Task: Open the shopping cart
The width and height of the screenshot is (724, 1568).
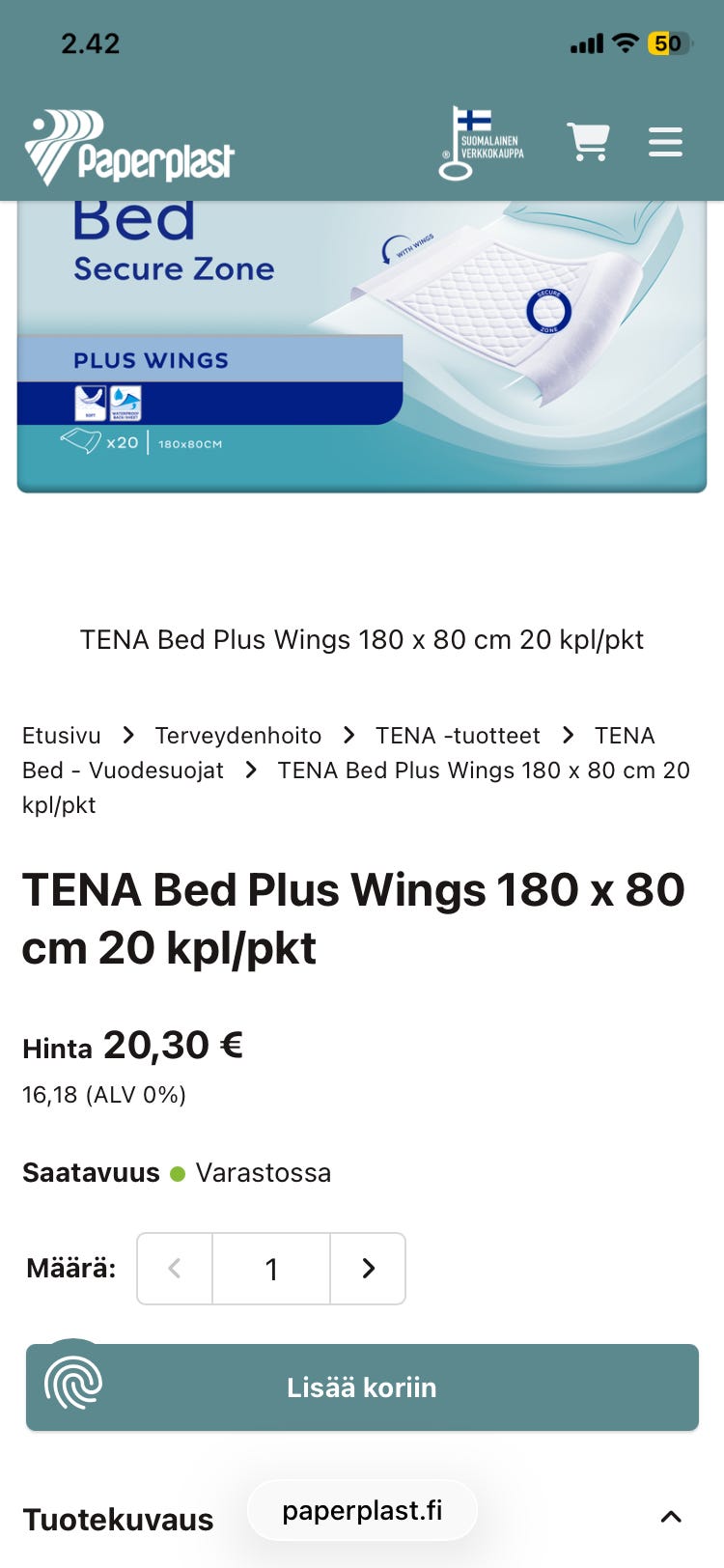Action: pyautogui.click(x=588, y=142)
